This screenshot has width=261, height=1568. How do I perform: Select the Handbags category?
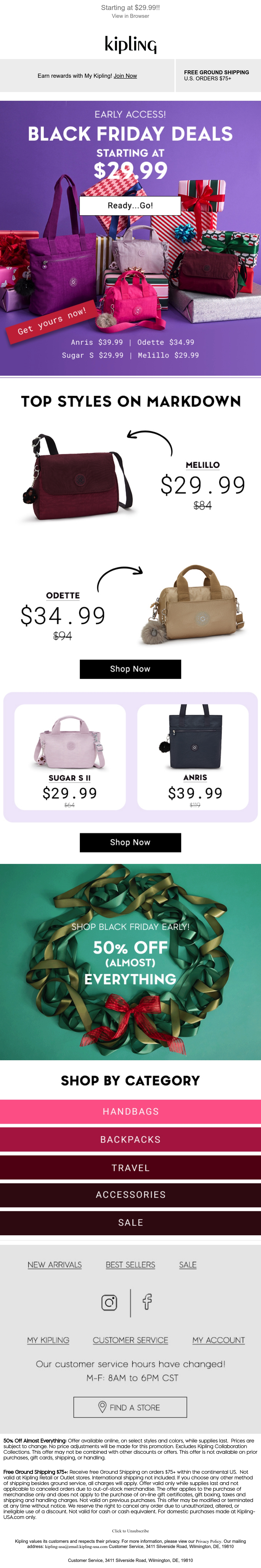pos(130,1111)
